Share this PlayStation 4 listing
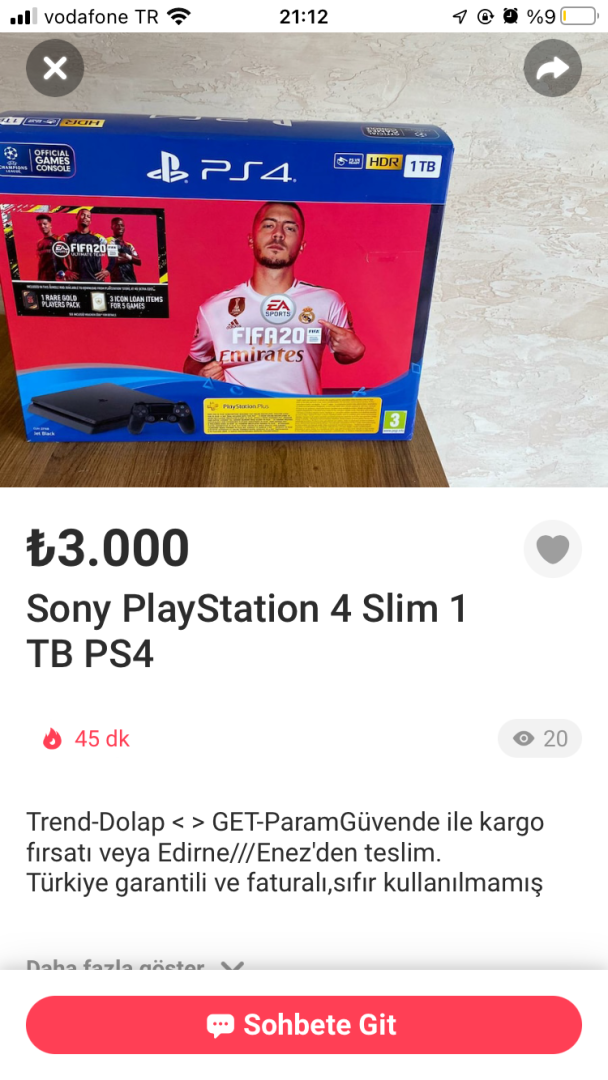This screenshot has width=608, height=1080. point(552,68)
